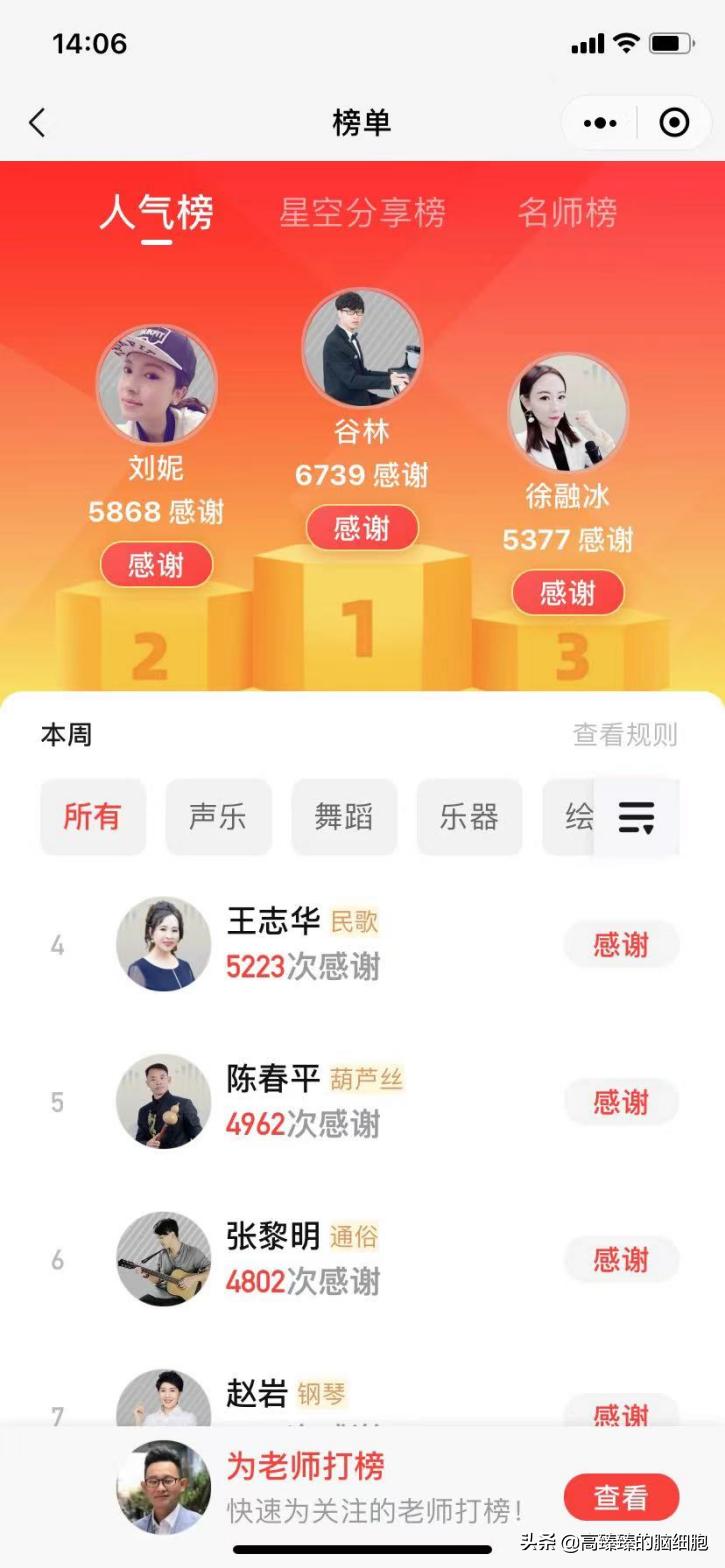Tap 感谢 next to 陈春平
The height and width of the screenshot is (1568, 725).
(621, 1101)
